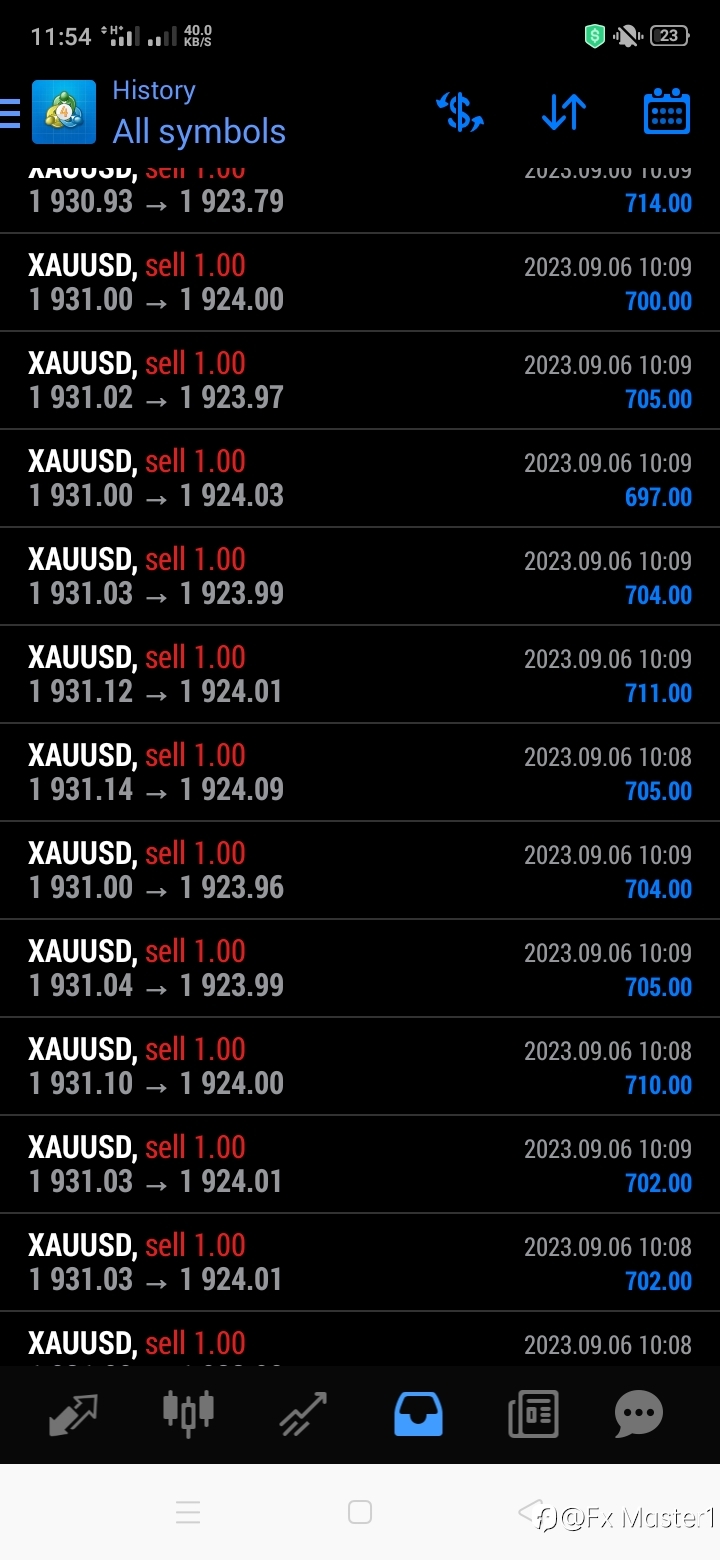Expand the trade with 711.00 profit
Screen dimensions: 720x1560
coord(360,675)
